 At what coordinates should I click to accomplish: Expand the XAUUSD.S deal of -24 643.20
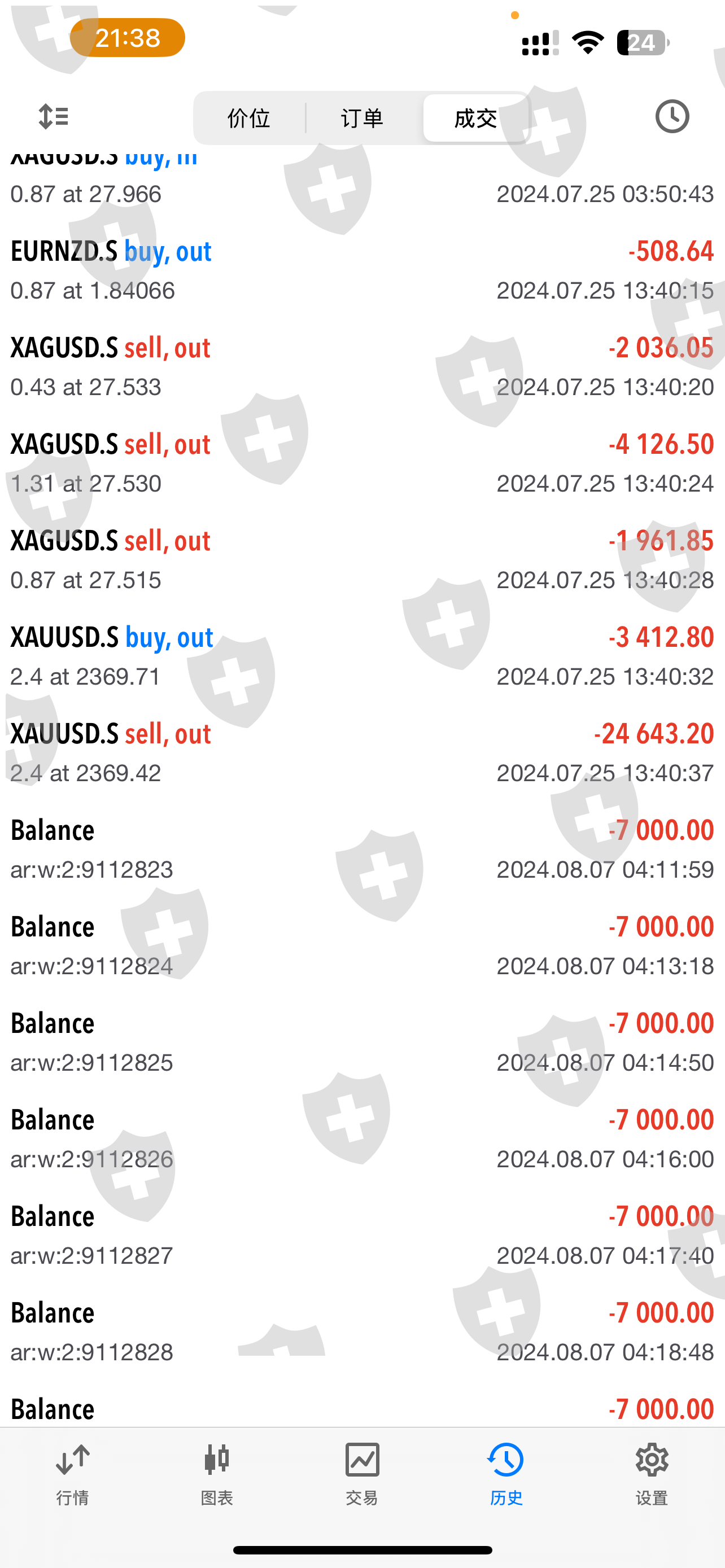pyautogui.click(x=362, y=753)
